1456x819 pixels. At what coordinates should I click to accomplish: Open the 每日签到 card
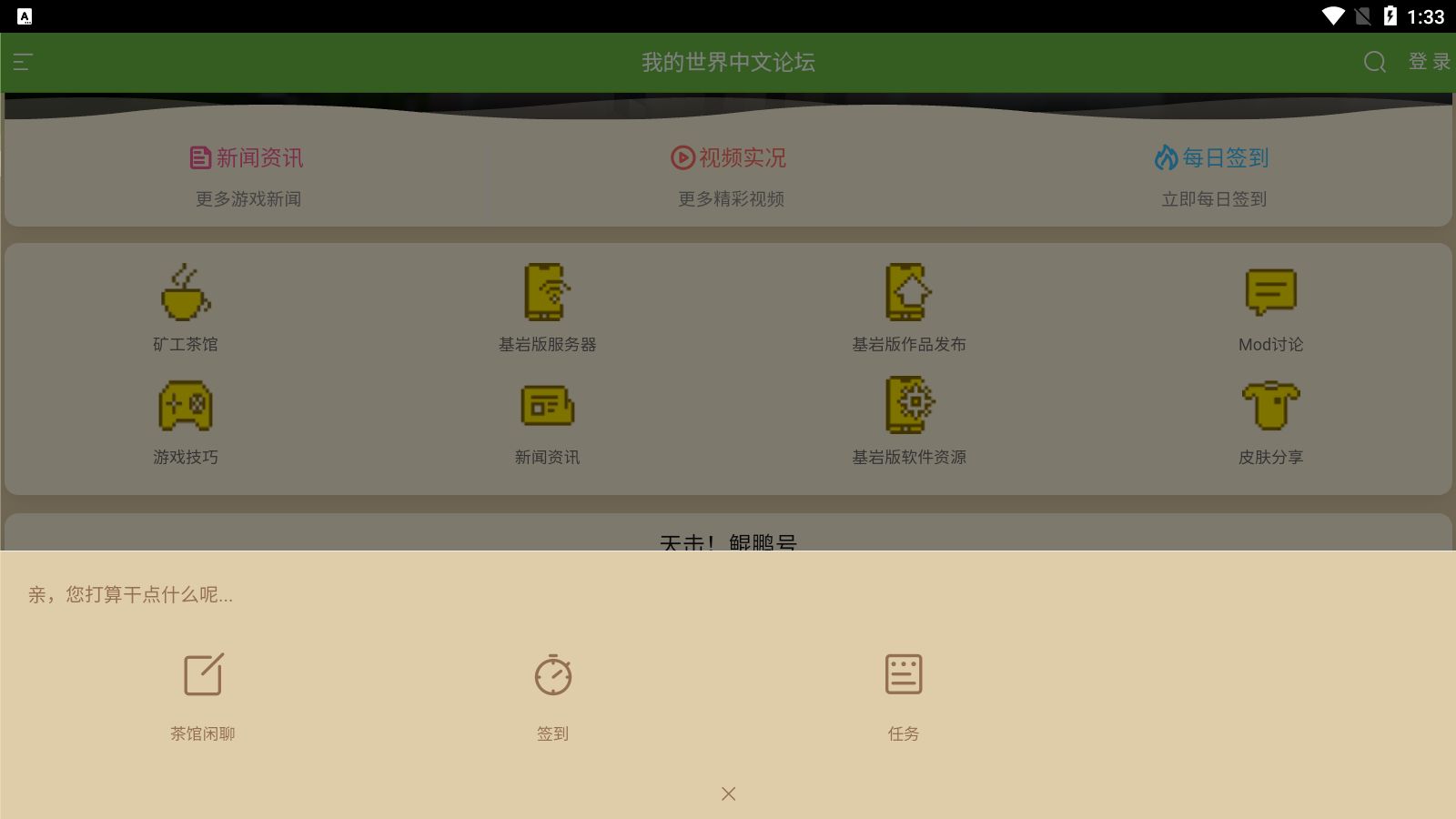pos(1212,175)
